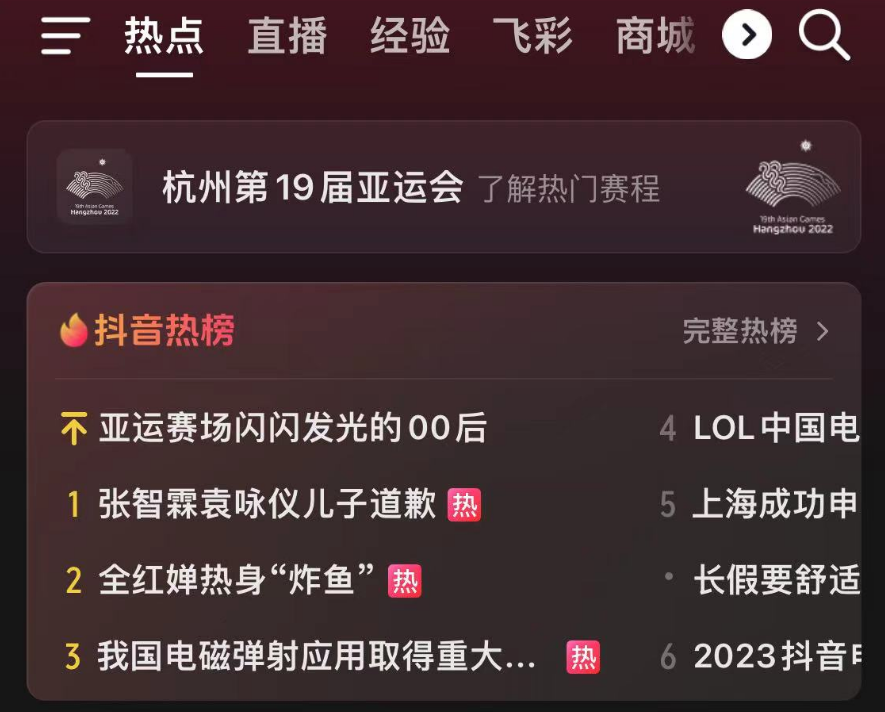Select the 热点 tab
This screenshot has height=712, width=885.
[164, 37]
